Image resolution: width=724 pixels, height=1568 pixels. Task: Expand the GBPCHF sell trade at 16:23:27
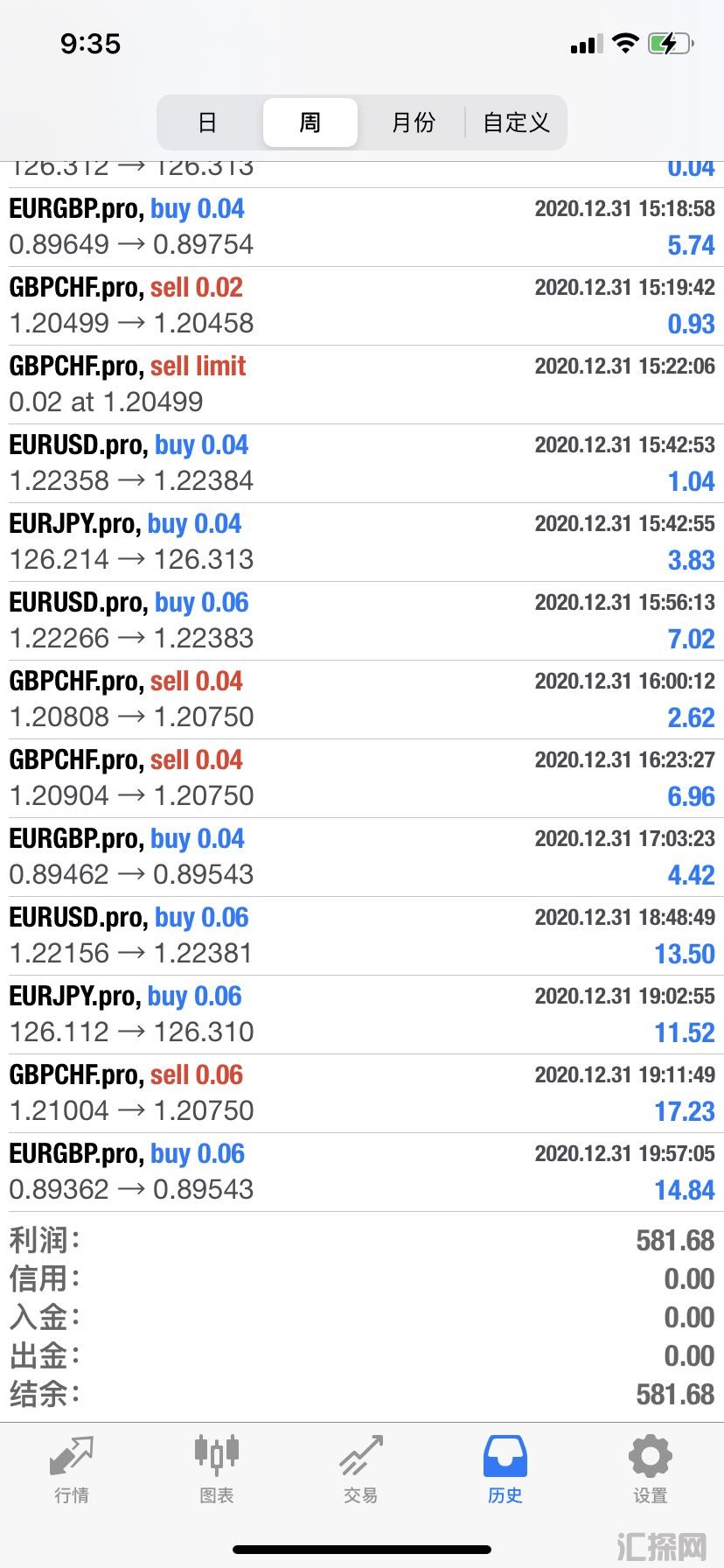(x=362, y=779)
